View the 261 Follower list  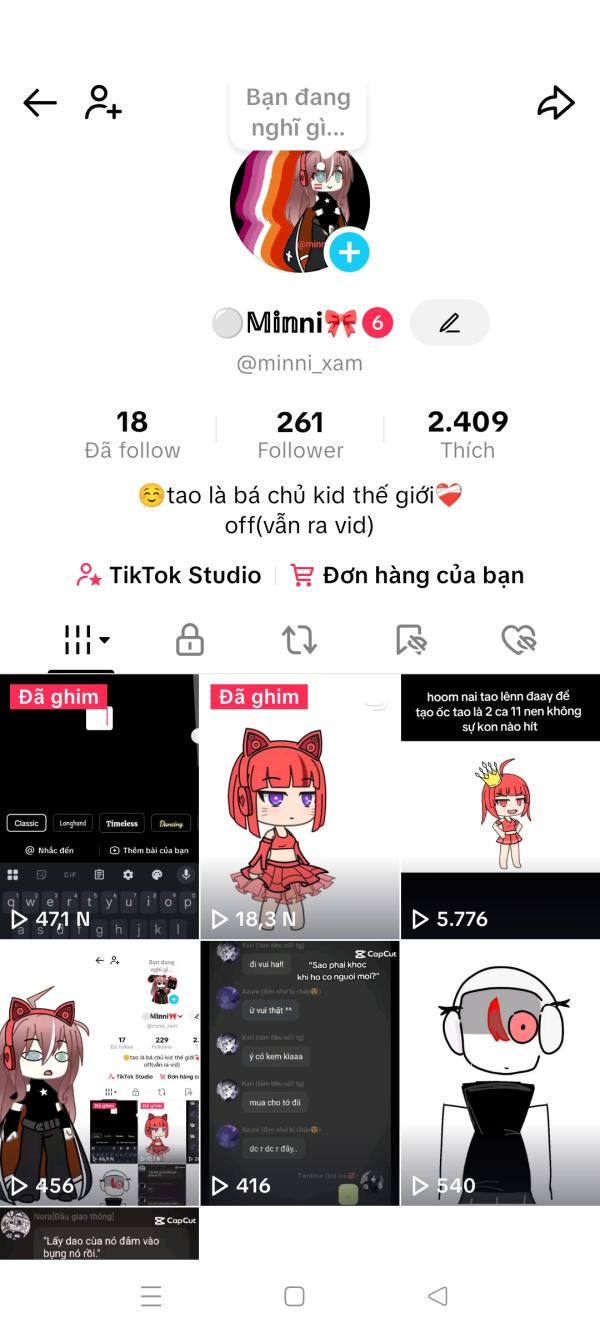tap(300, 435)
